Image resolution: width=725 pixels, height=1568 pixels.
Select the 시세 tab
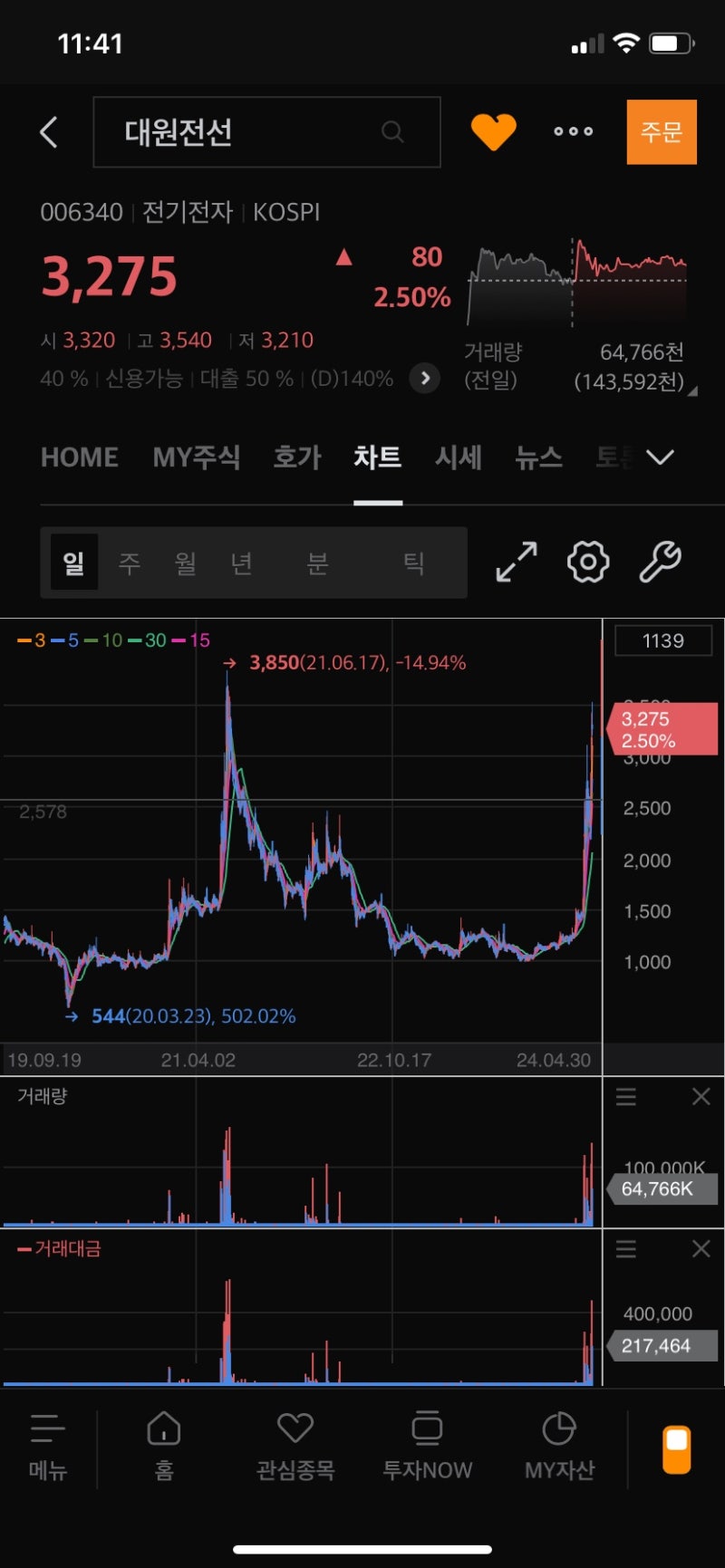458,457
